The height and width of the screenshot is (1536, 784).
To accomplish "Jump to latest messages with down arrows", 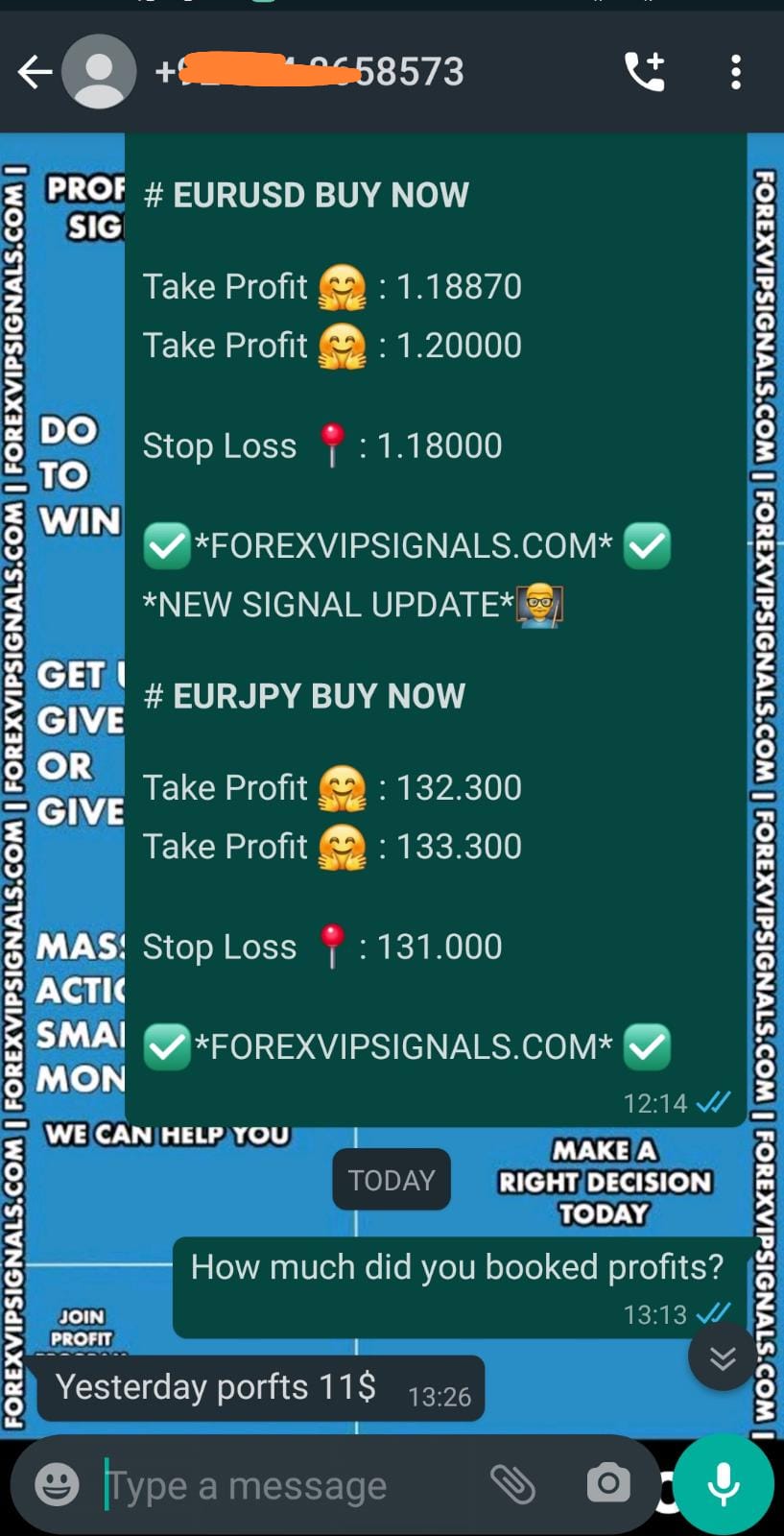I will point(723,1357).
